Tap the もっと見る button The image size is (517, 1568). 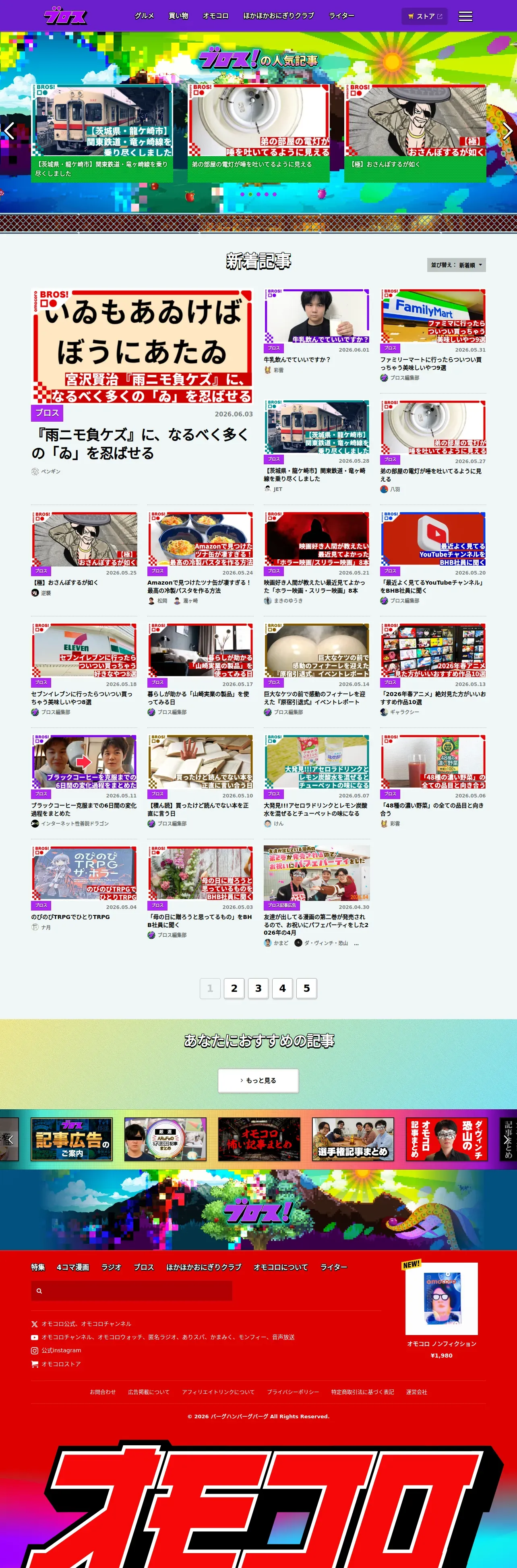(x=258, y=1080)
